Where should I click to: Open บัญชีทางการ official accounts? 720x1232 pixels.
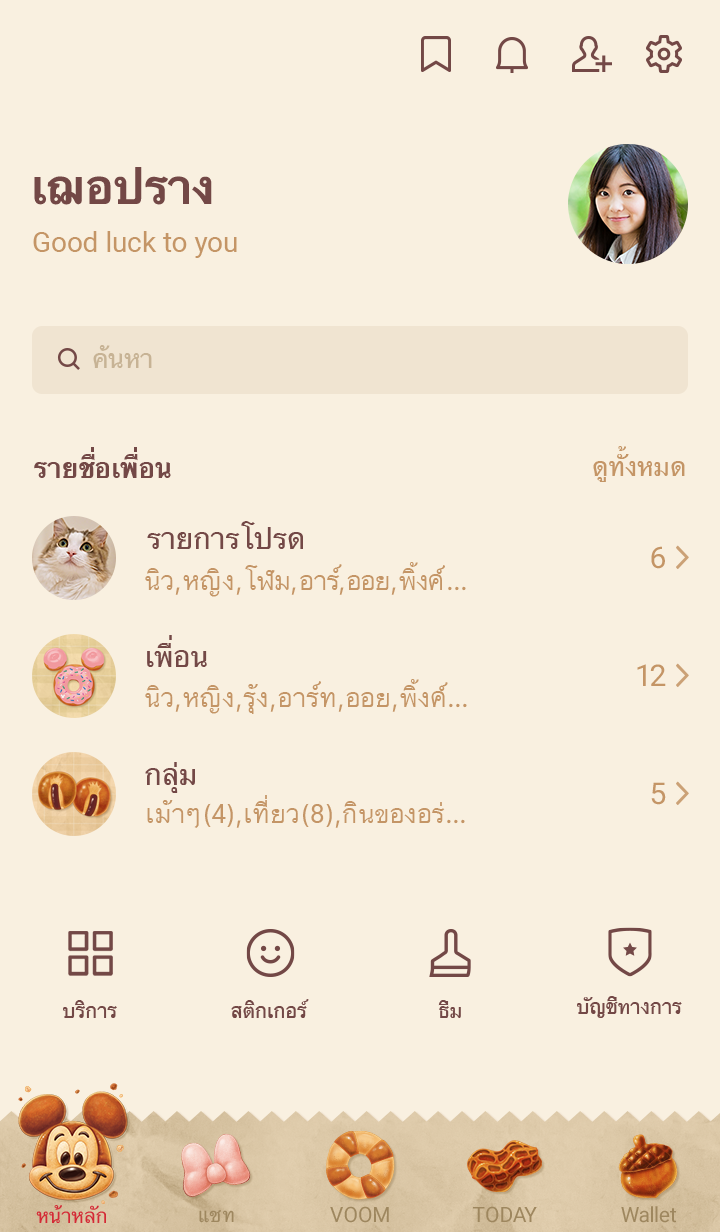click(x=629, y=972)
